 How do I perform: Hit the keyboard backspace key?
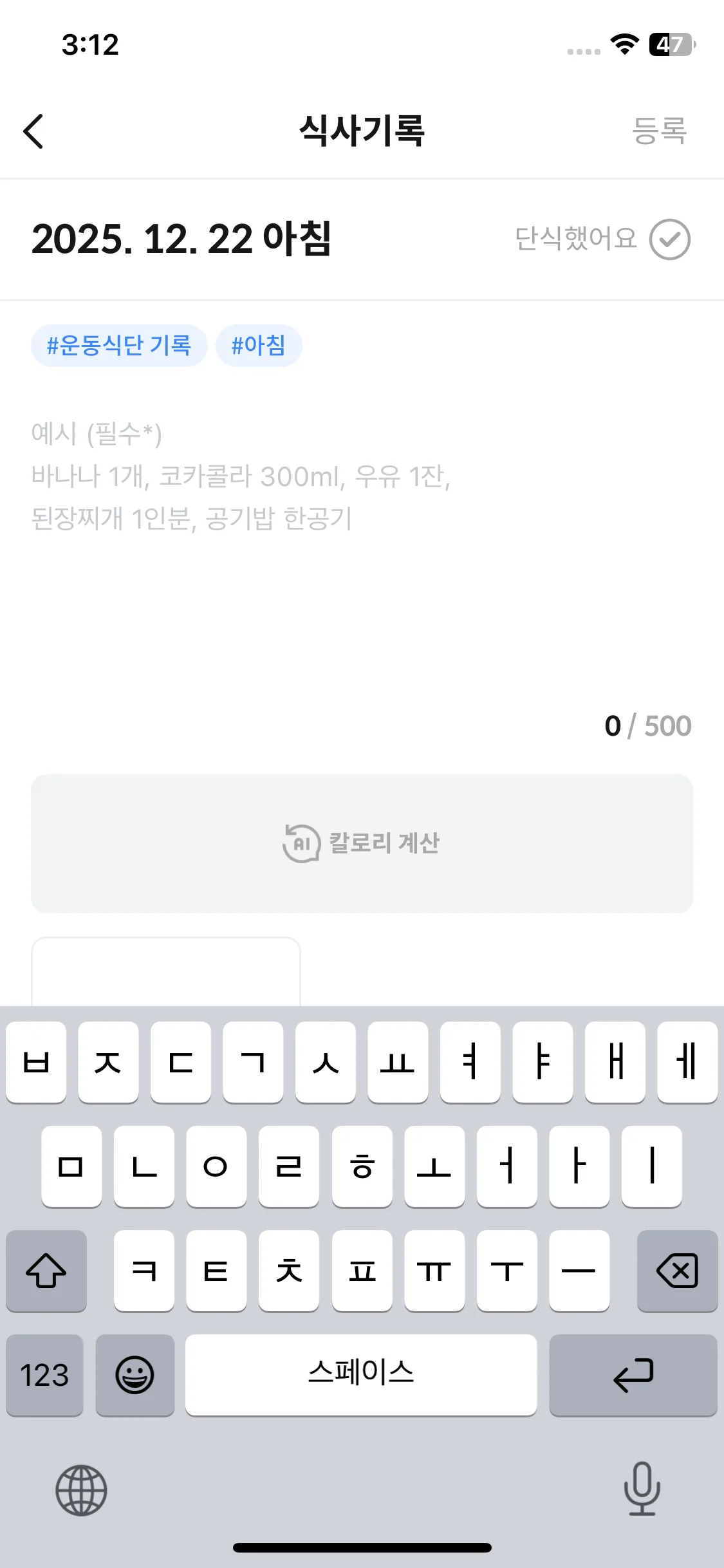(x=677, y=1271)
